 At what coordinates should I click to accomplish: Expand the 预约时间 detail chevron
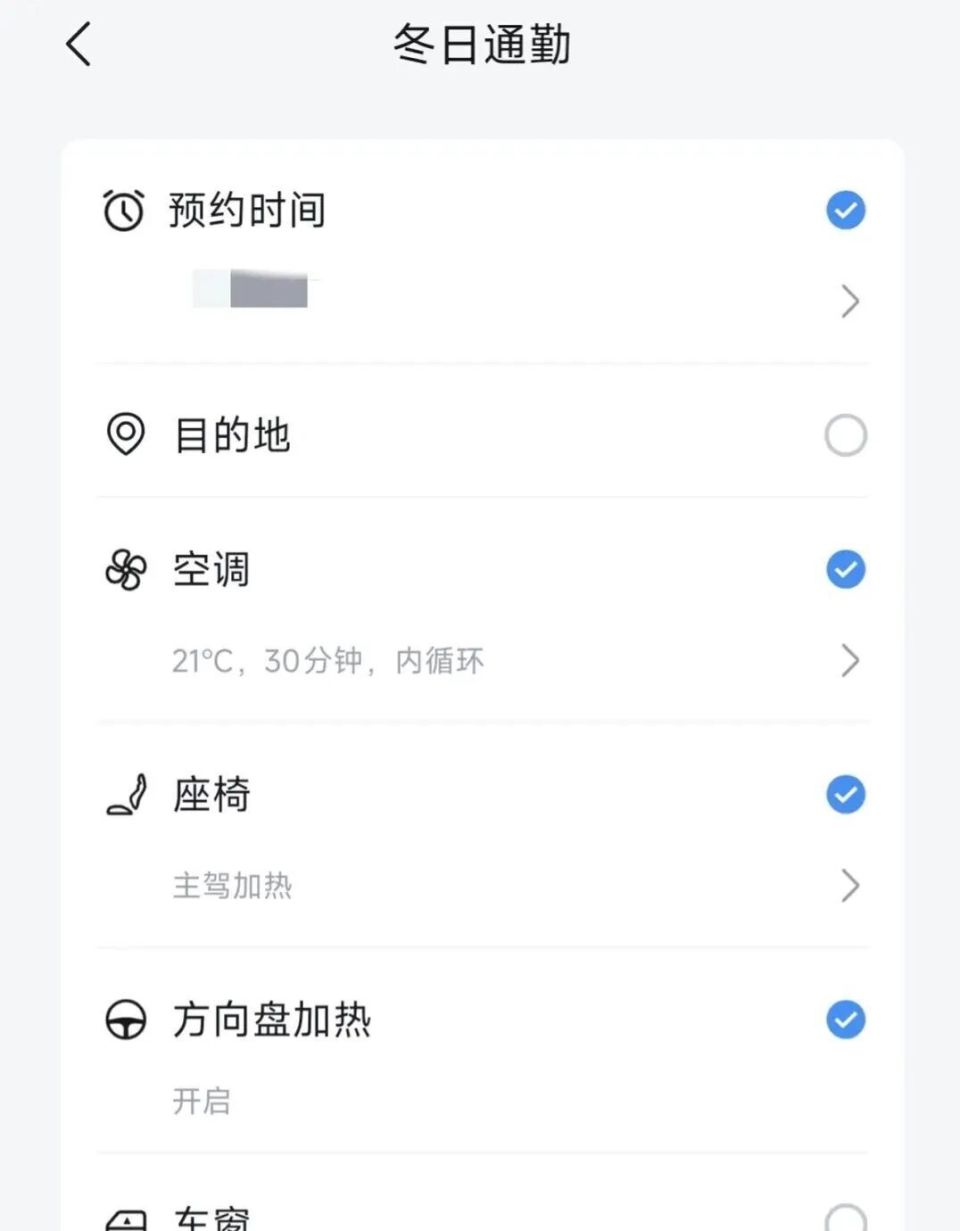849,300
